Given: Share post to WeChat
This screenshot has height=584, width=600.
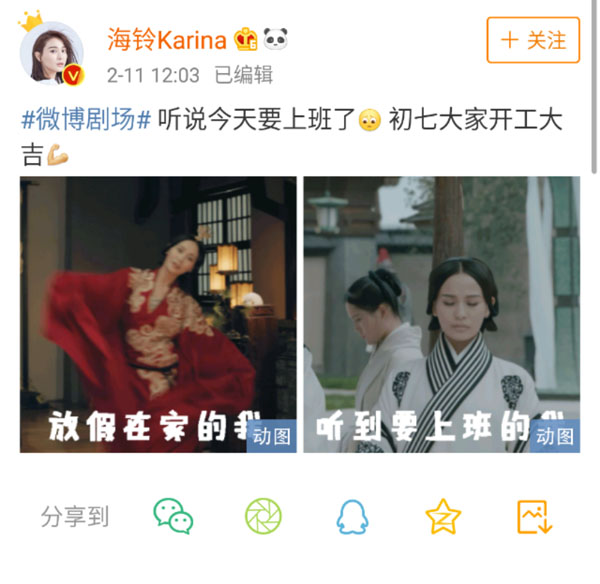Looking at the screenshot, I should point(173,516).
